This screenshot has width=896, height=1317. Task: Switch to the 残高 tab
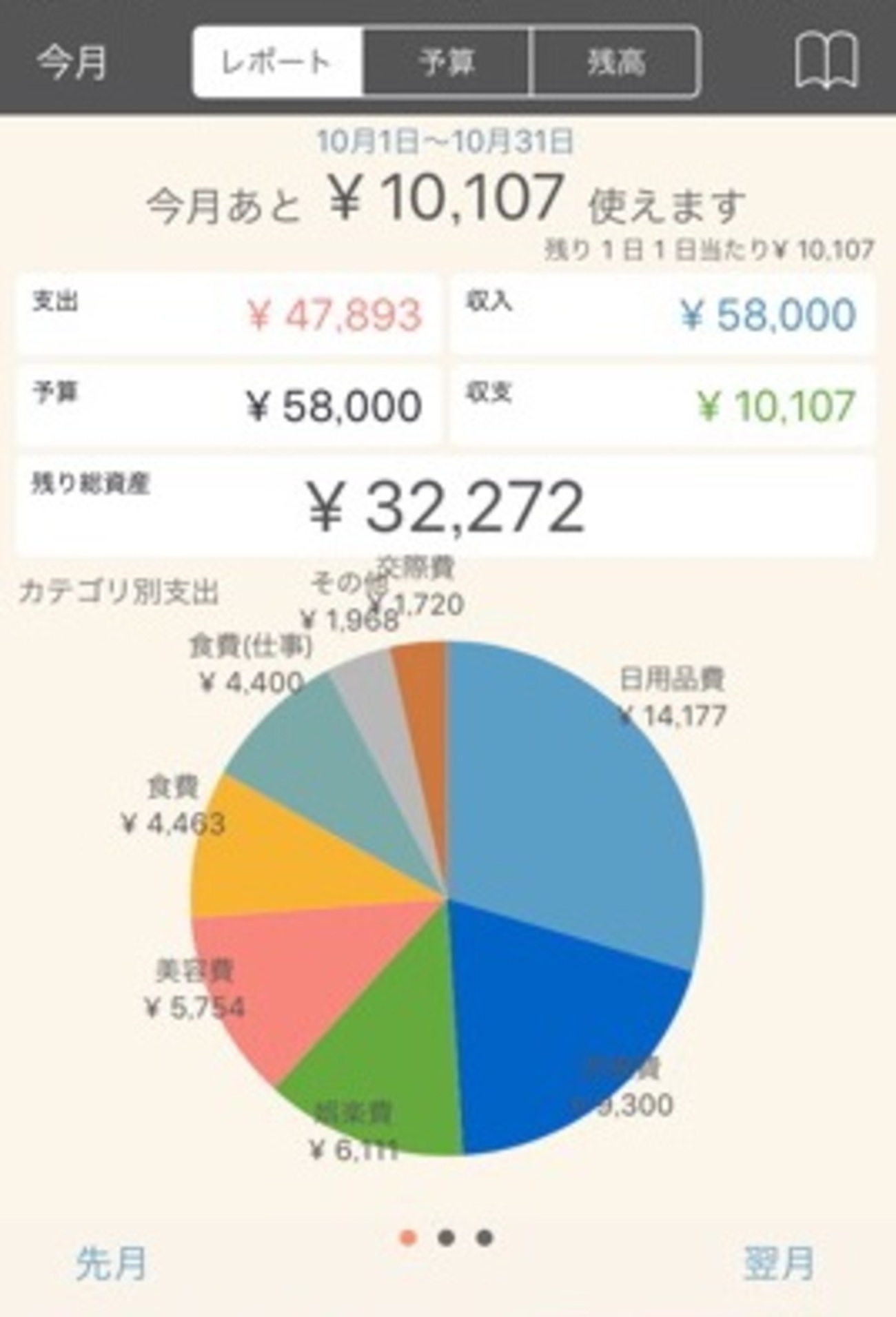point(616,63)
